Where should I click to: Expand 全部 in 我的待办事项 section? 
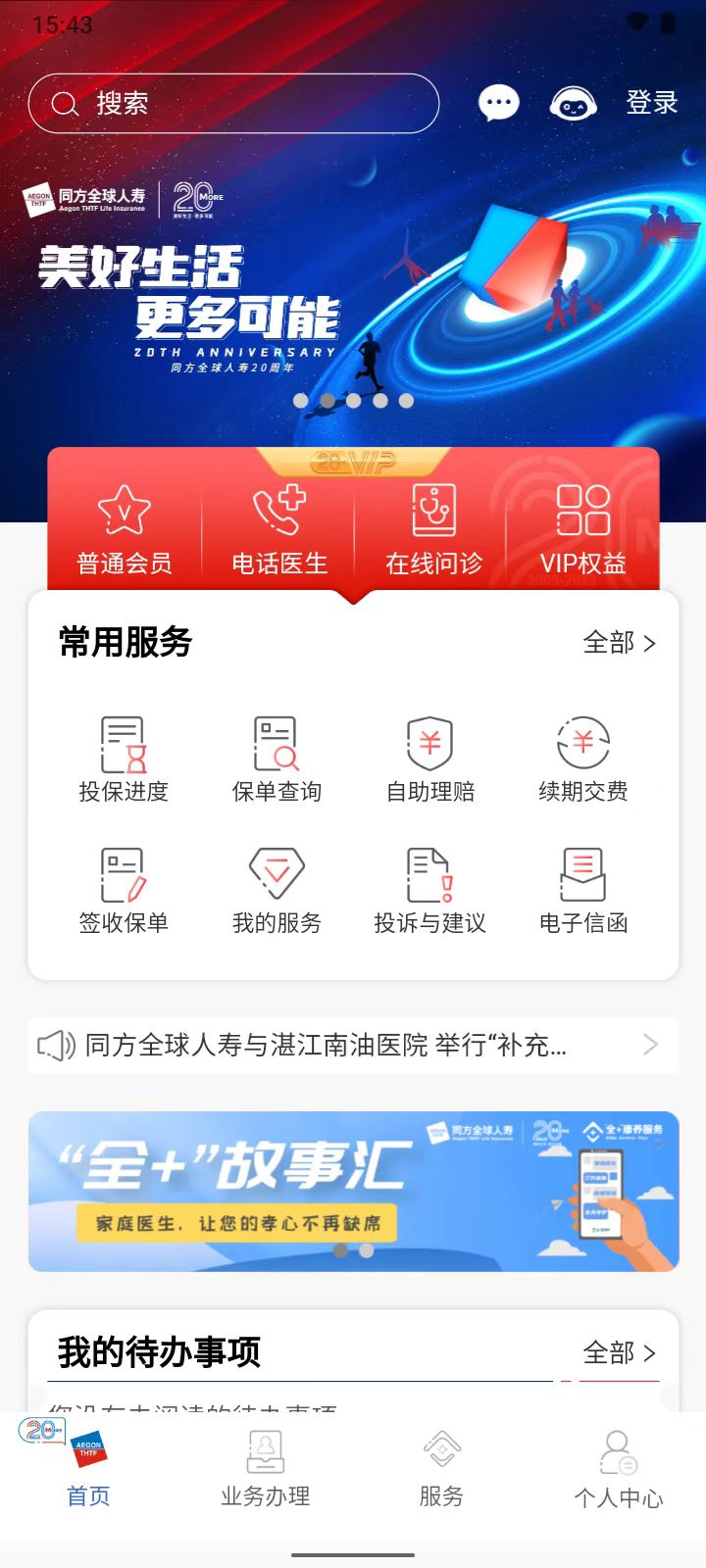[x=619, y=1351]
